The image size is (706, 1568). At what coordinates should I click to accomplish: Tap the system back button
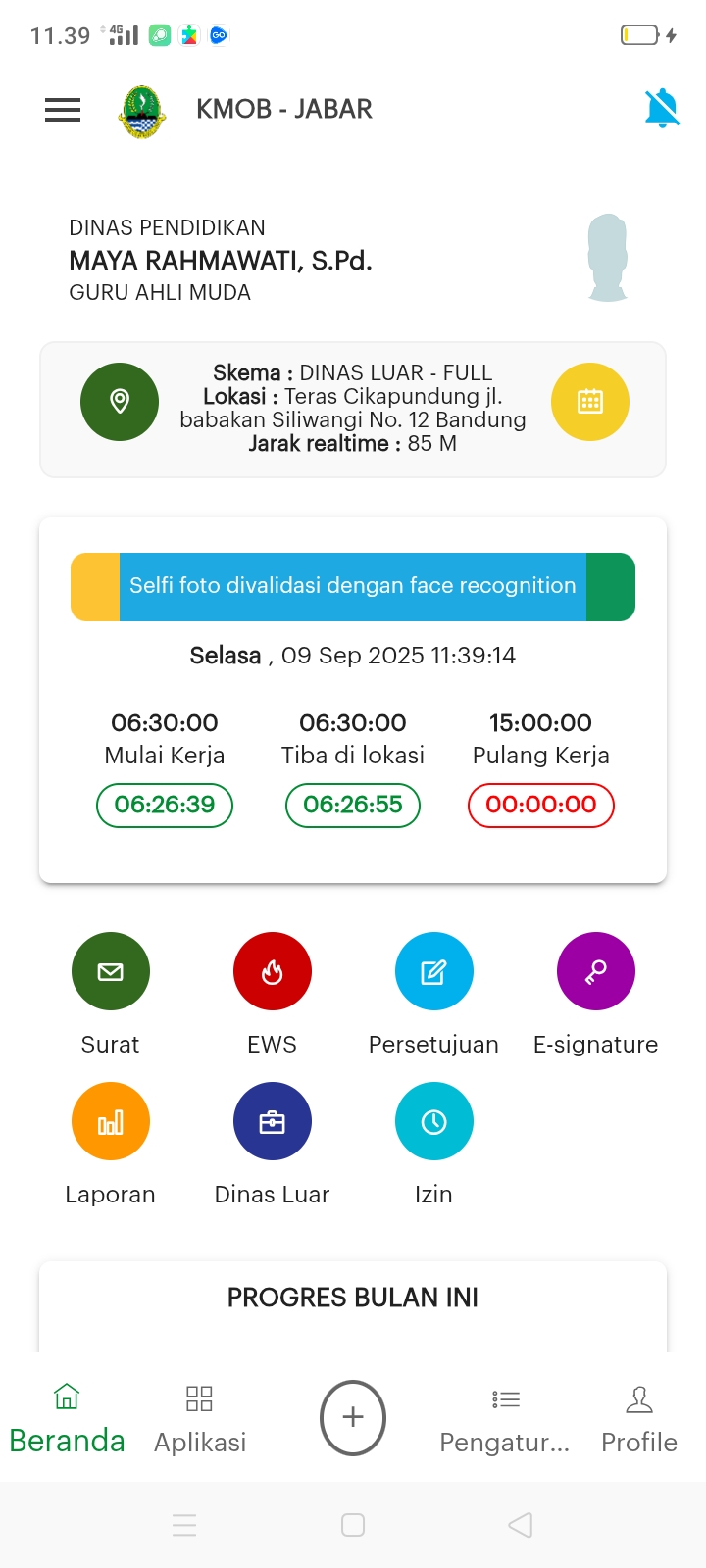[x=521, y=1525]
